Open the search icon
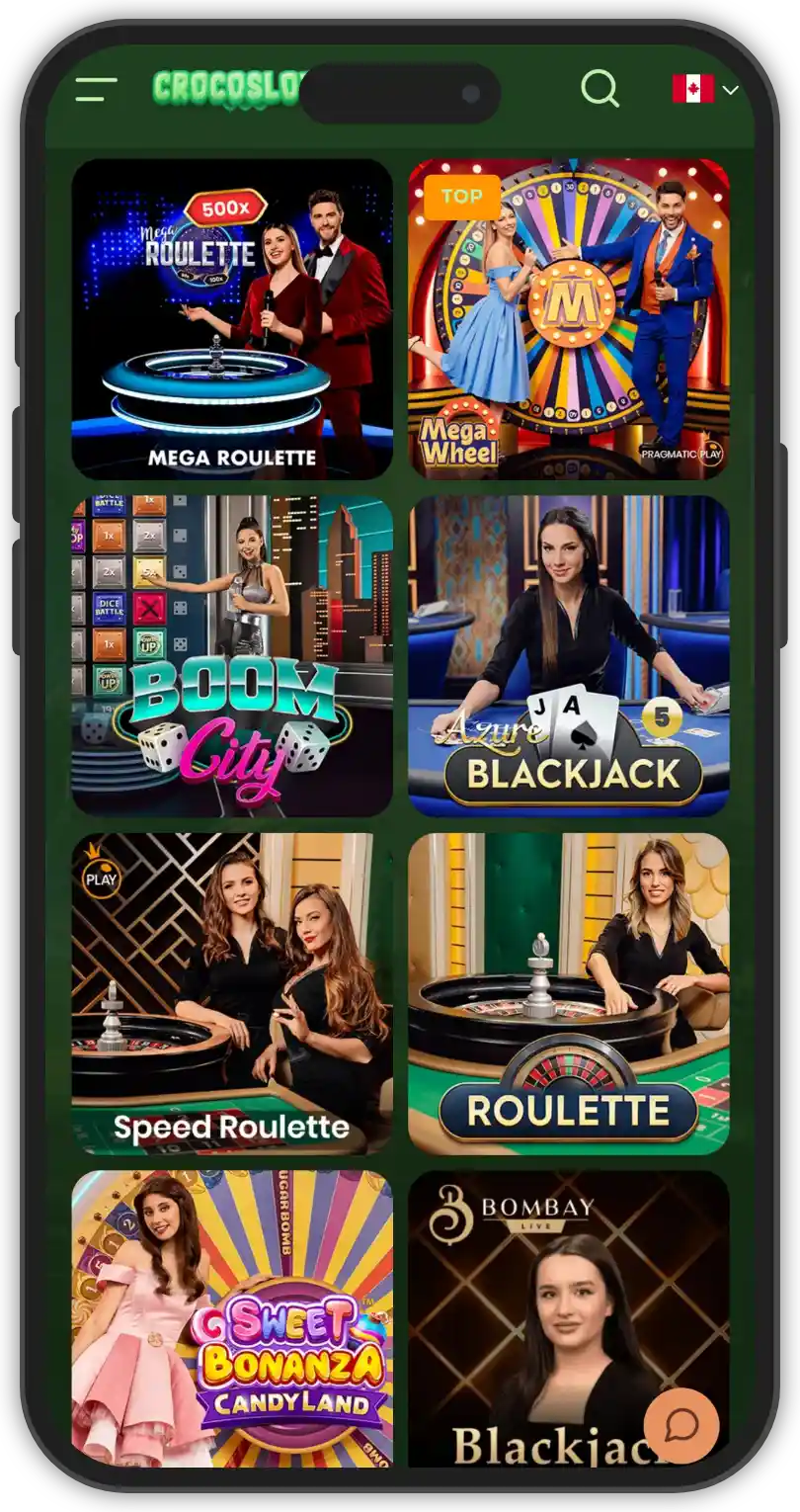Viewport: 800px width, 1512px height. [x=600, y=89]
